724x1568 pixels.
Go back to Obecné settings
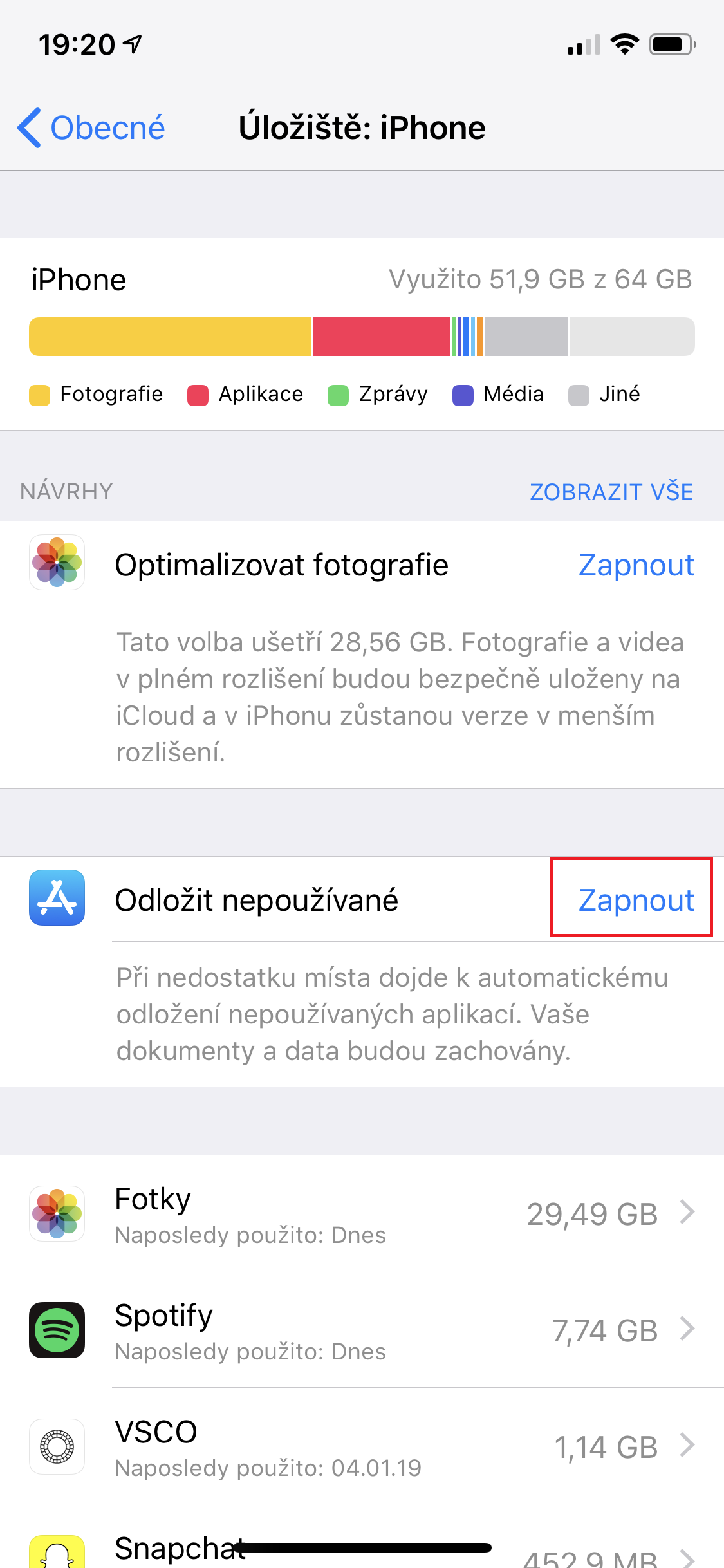click(91, 127)
